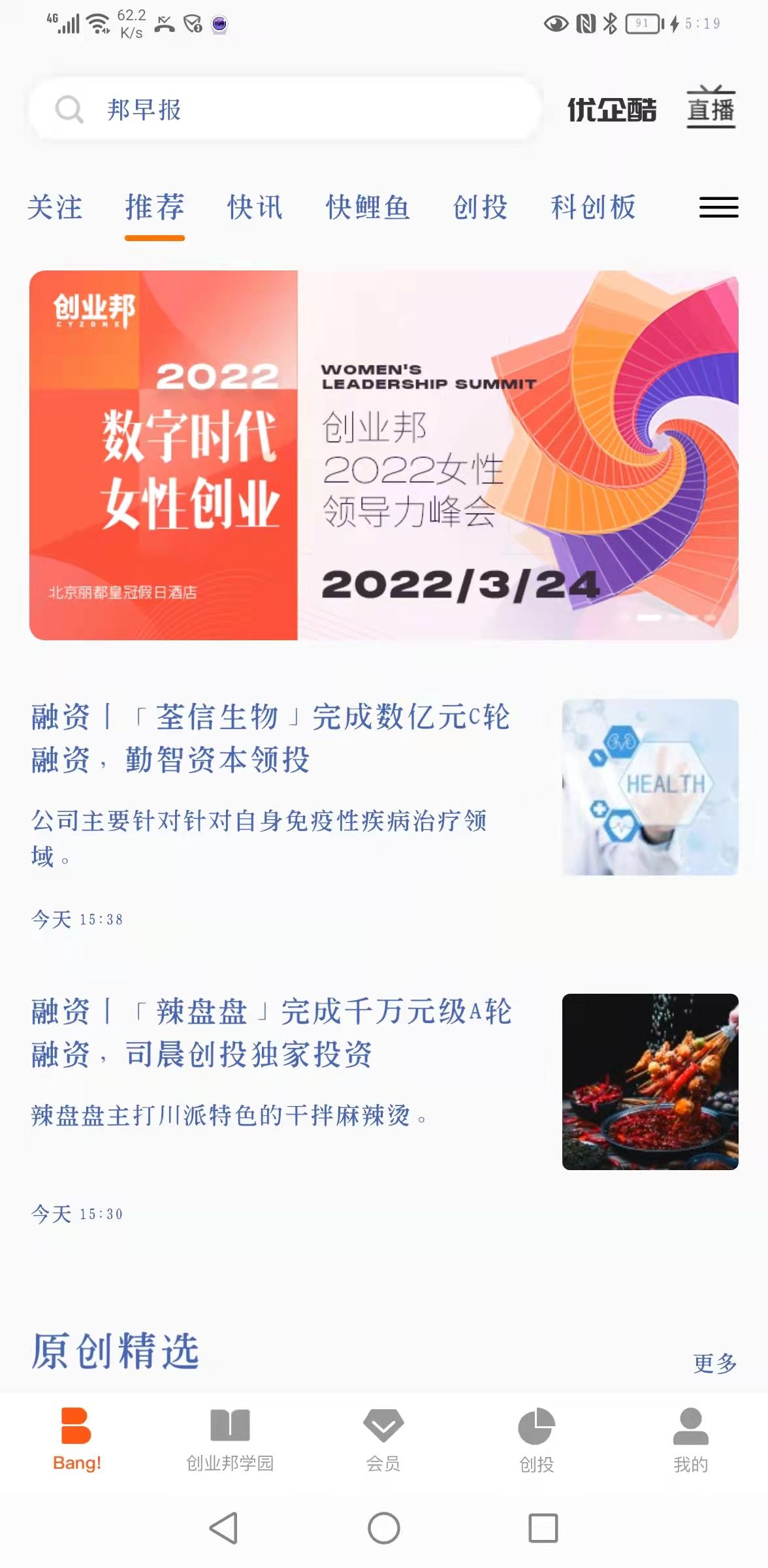Tap 更多 to see more originals
Screen dimensions: 768x1568
(714, 1364)
